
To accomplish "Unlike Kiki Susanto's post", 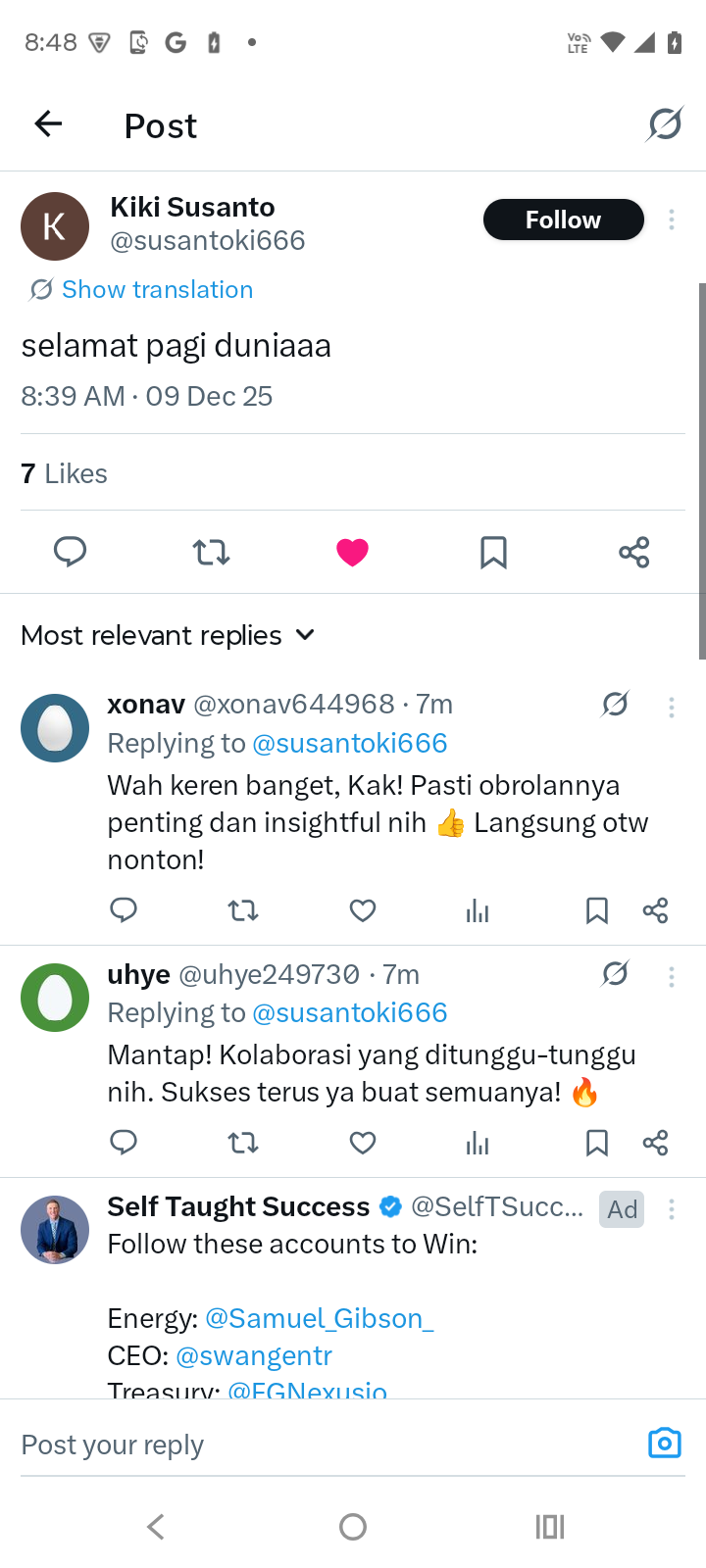I will click(352, 552).
